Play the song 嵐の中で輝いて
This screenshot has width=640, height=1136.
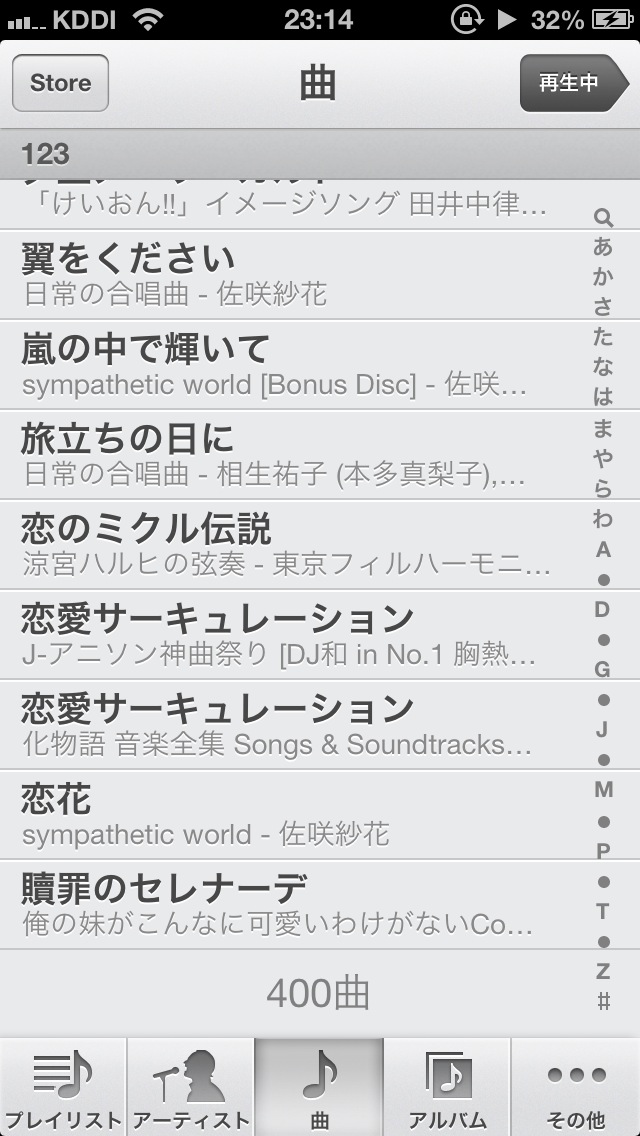320,365
